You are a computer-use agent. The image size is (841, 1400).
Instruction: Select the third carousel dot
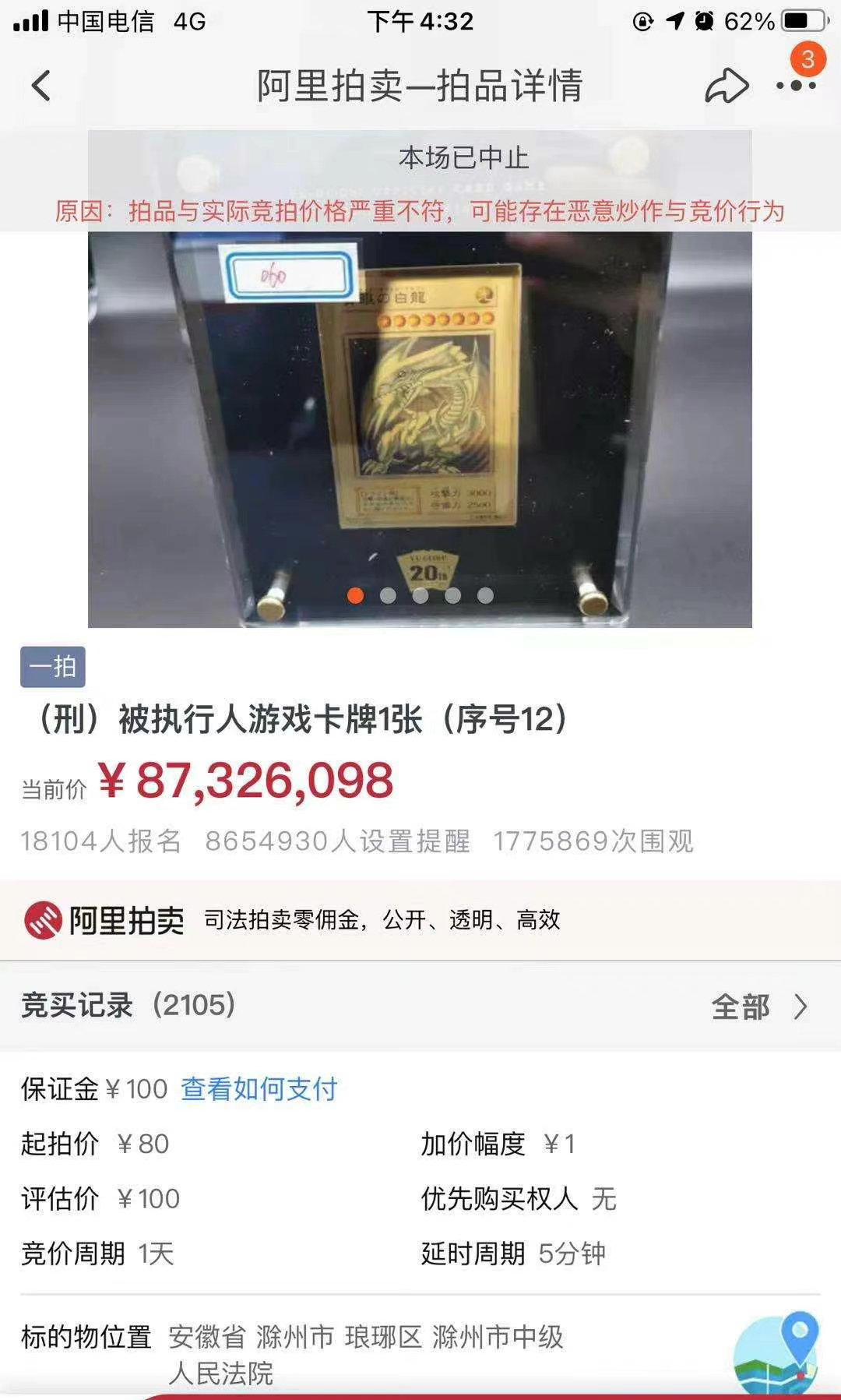[x=421, y=596]
